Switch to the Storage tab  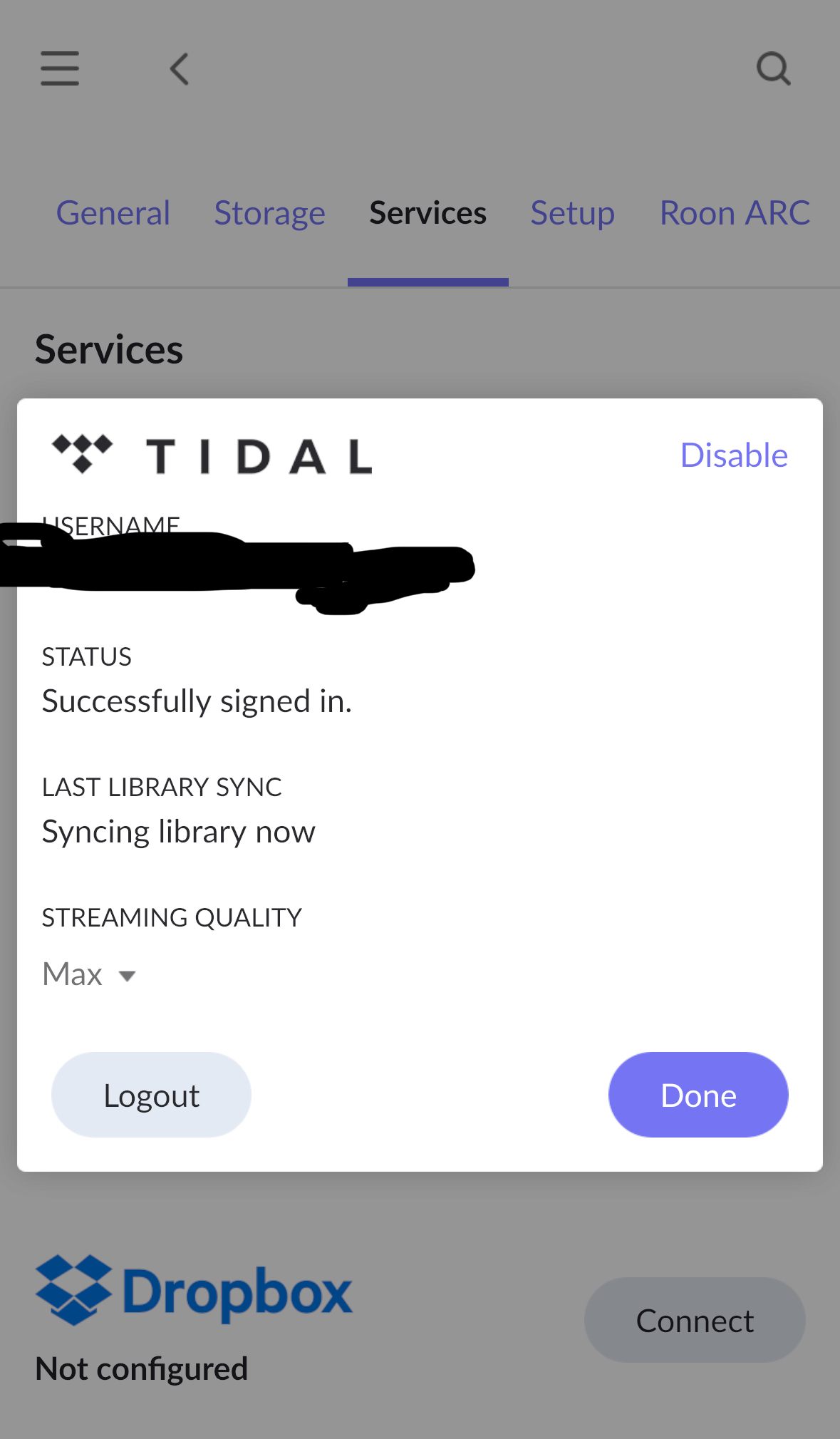coord(269,213)
